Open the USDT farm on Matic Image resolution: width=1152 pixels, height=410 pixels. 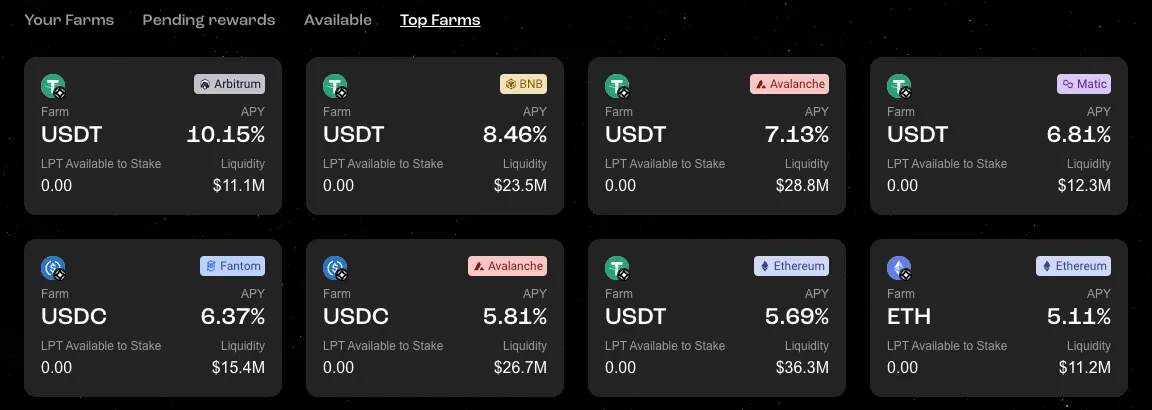(999, 136)
